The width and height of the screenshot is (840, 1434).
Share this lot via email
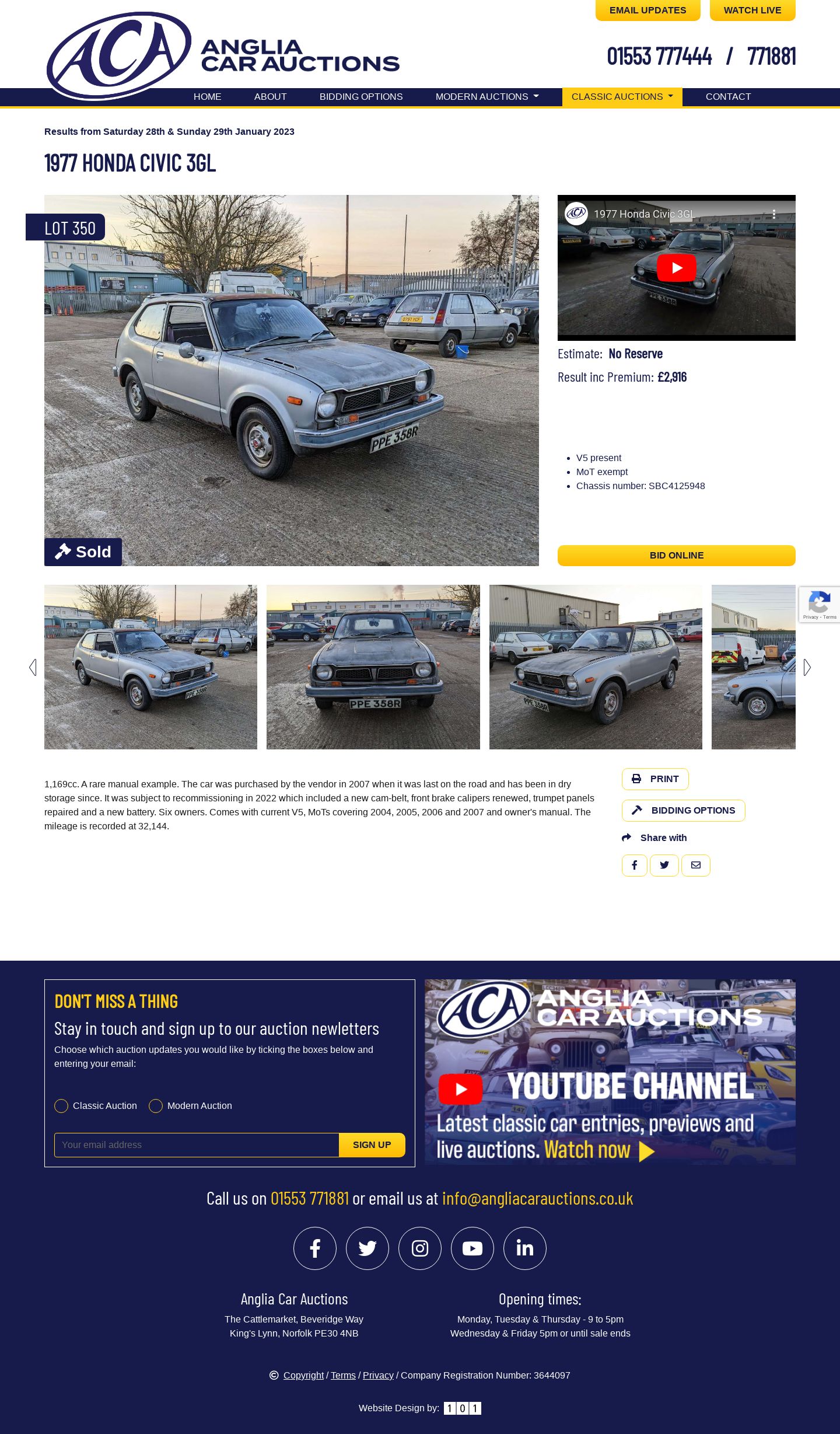coord(695,866)
